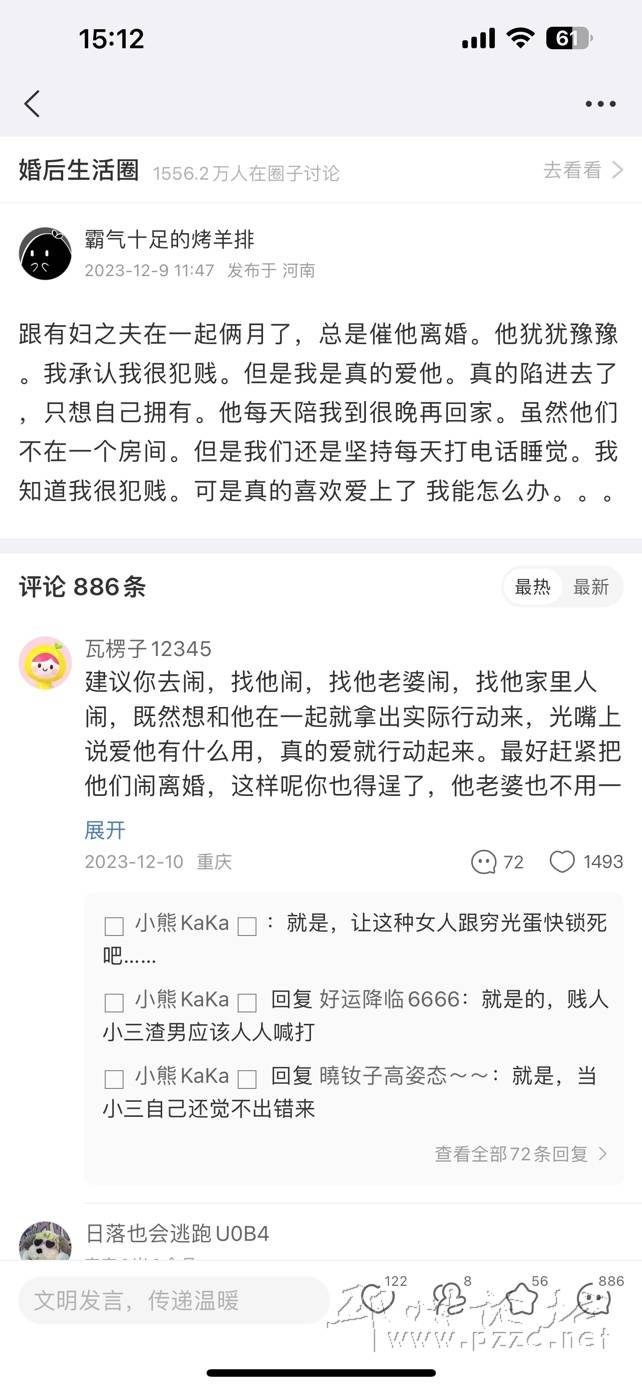Open 瓦楞子12345's avatar
Image resolution: width=642 pixels, height=1389 pixels.
pos(45,663)
